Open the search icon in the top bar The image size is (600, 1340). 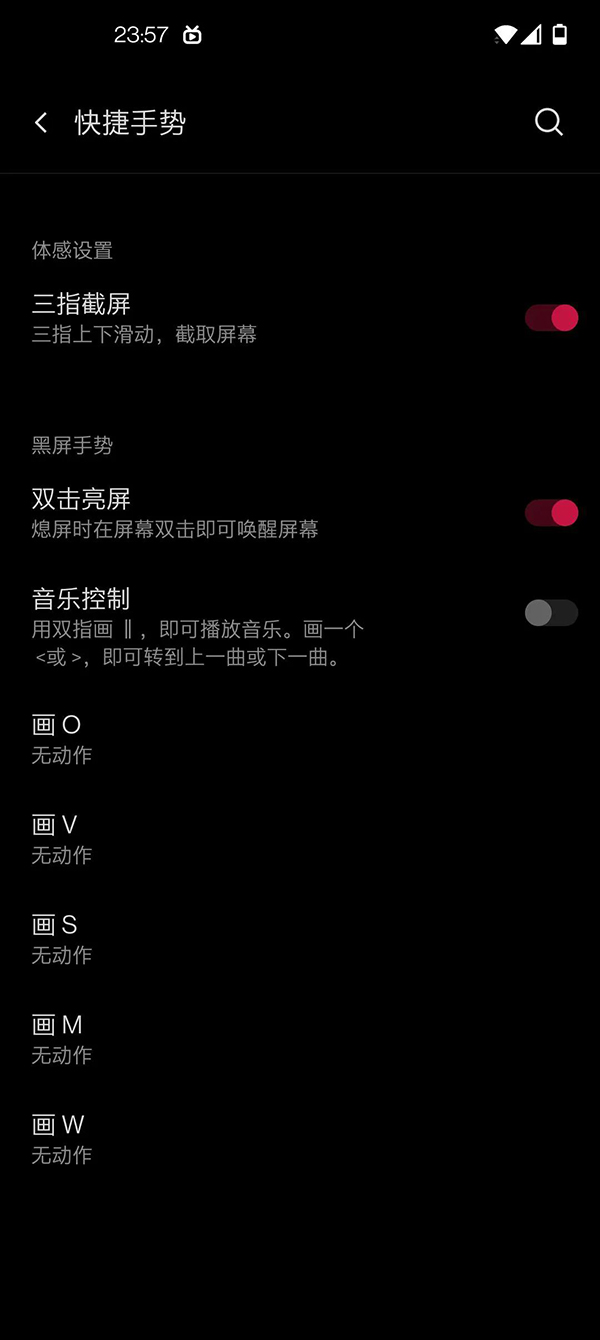[x=549, y=122]
